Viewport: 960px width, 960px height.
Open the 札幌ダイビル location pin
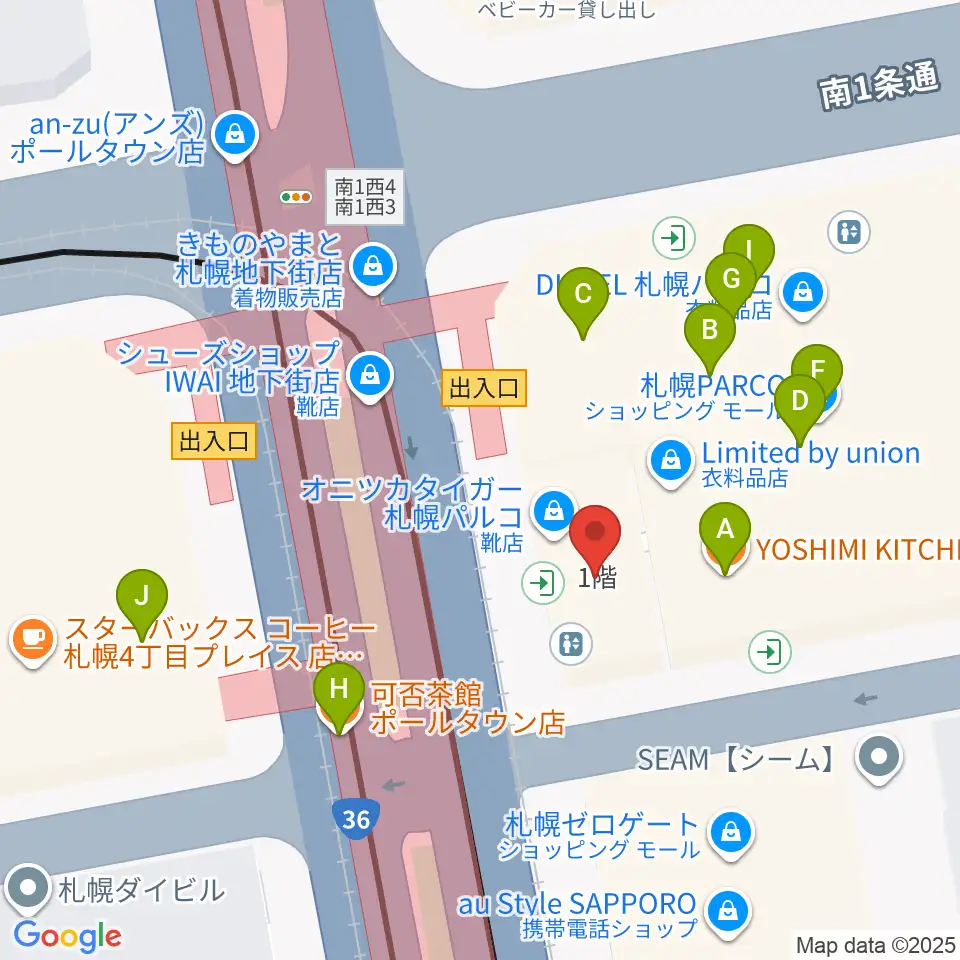coord(28,888)
